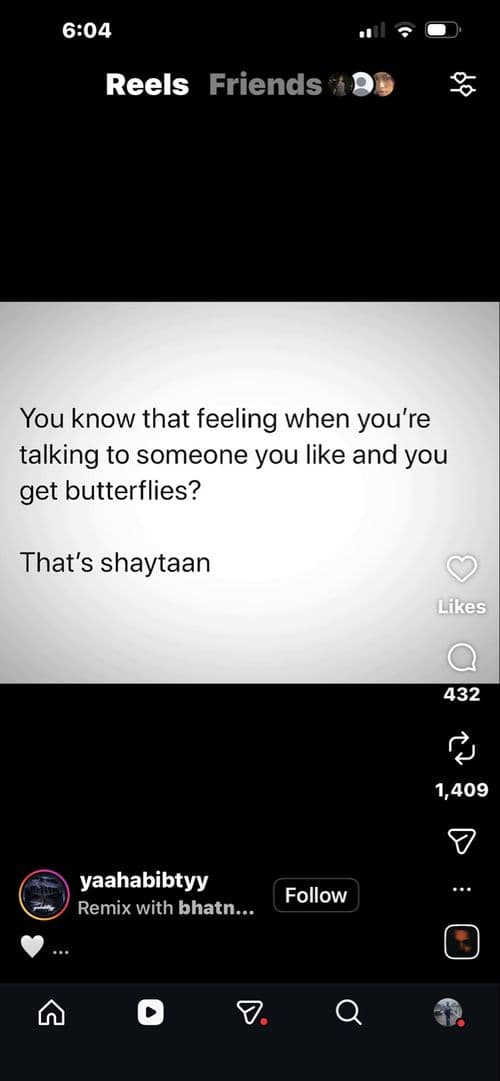This screenshot has width=500, height=1081.
Task: Go to the Home feed tab
Action: (50, 1013)
